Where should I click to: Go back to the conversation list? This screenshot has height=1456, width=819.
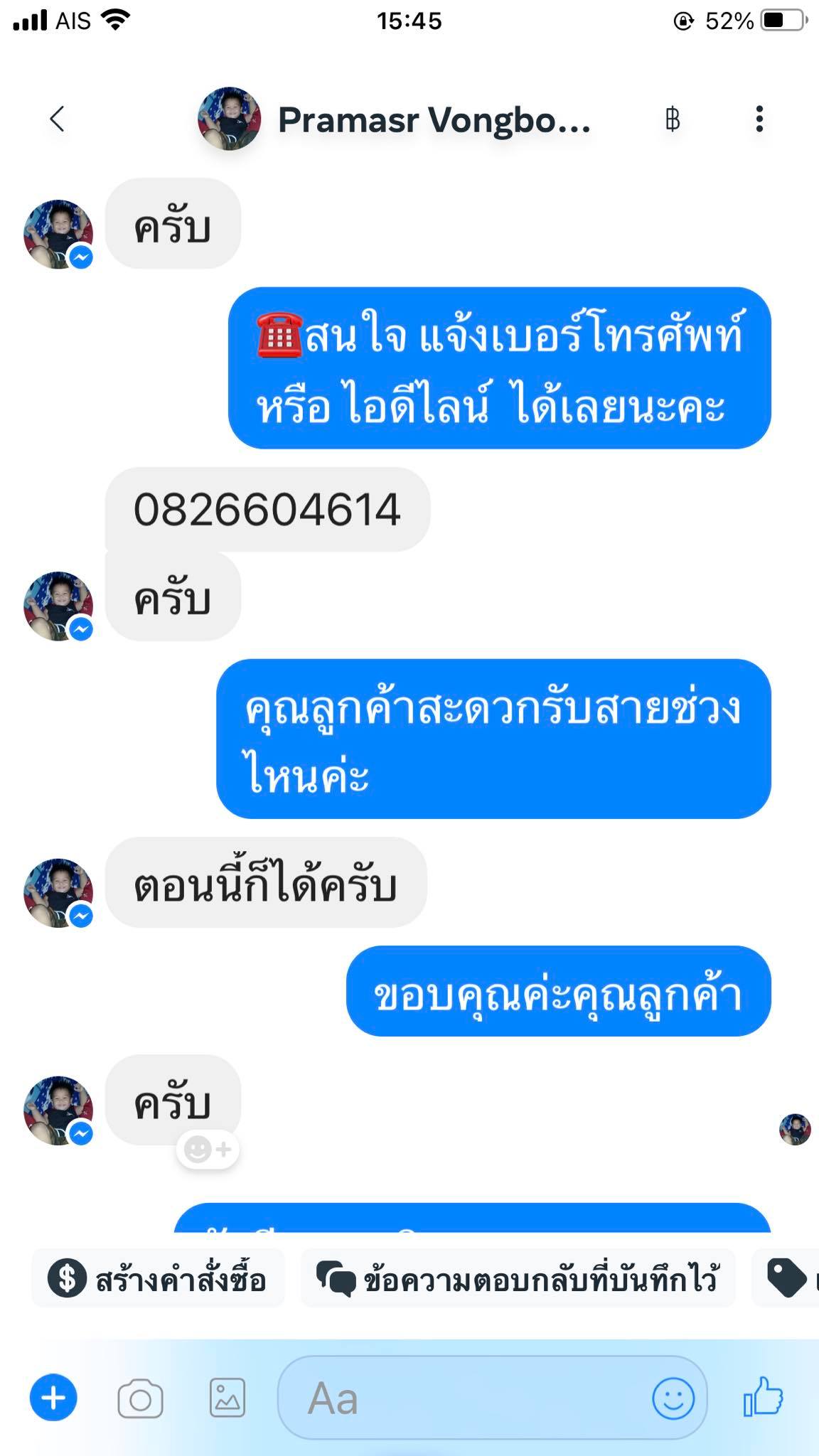(x=58, y=119)
